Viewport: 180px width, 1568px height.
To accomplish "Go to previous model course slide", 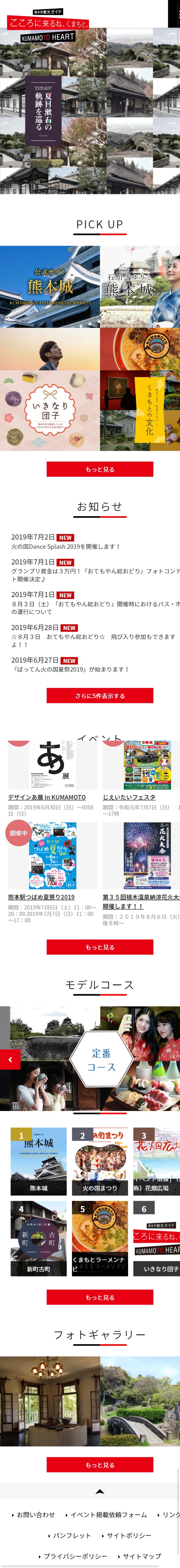I will click(x=10, y=1060).
